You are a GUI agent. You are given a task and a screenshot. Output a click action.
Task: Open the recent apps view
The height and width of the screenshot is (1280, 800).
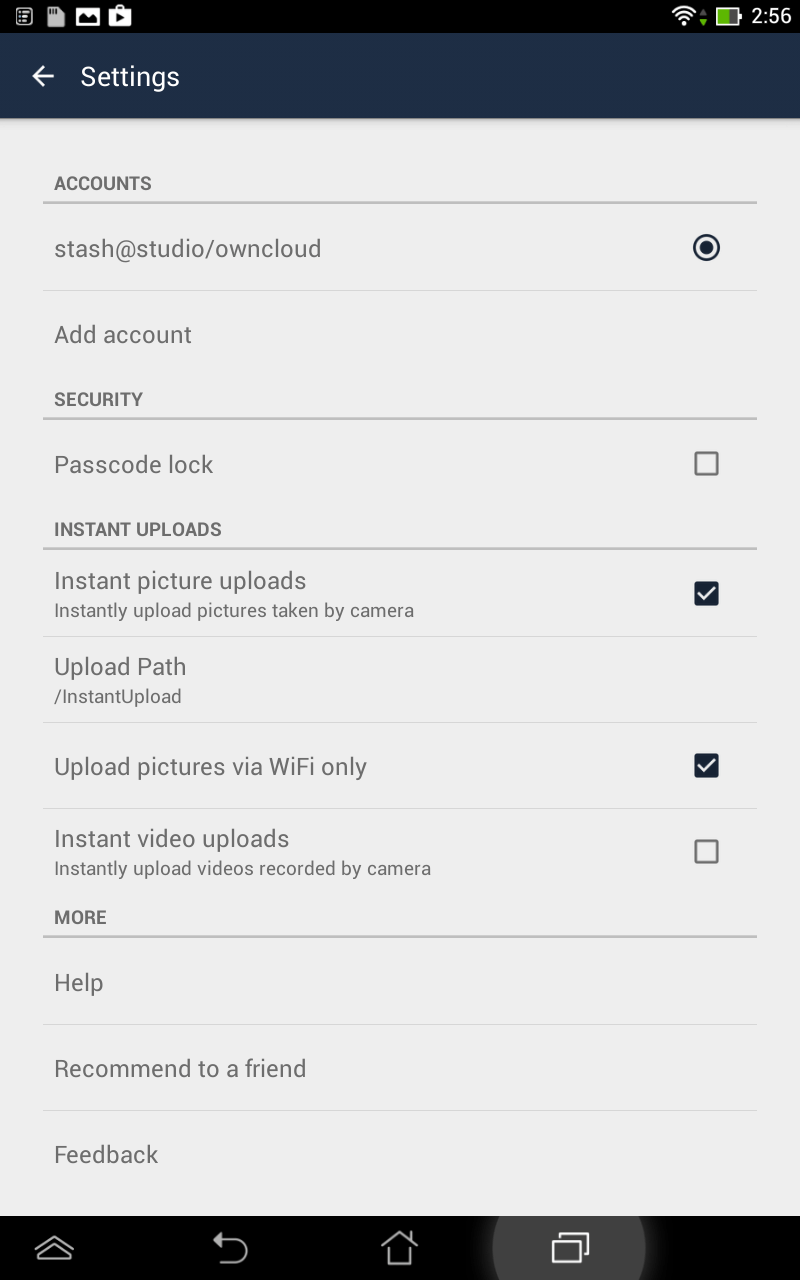[x=570, y=1248]
